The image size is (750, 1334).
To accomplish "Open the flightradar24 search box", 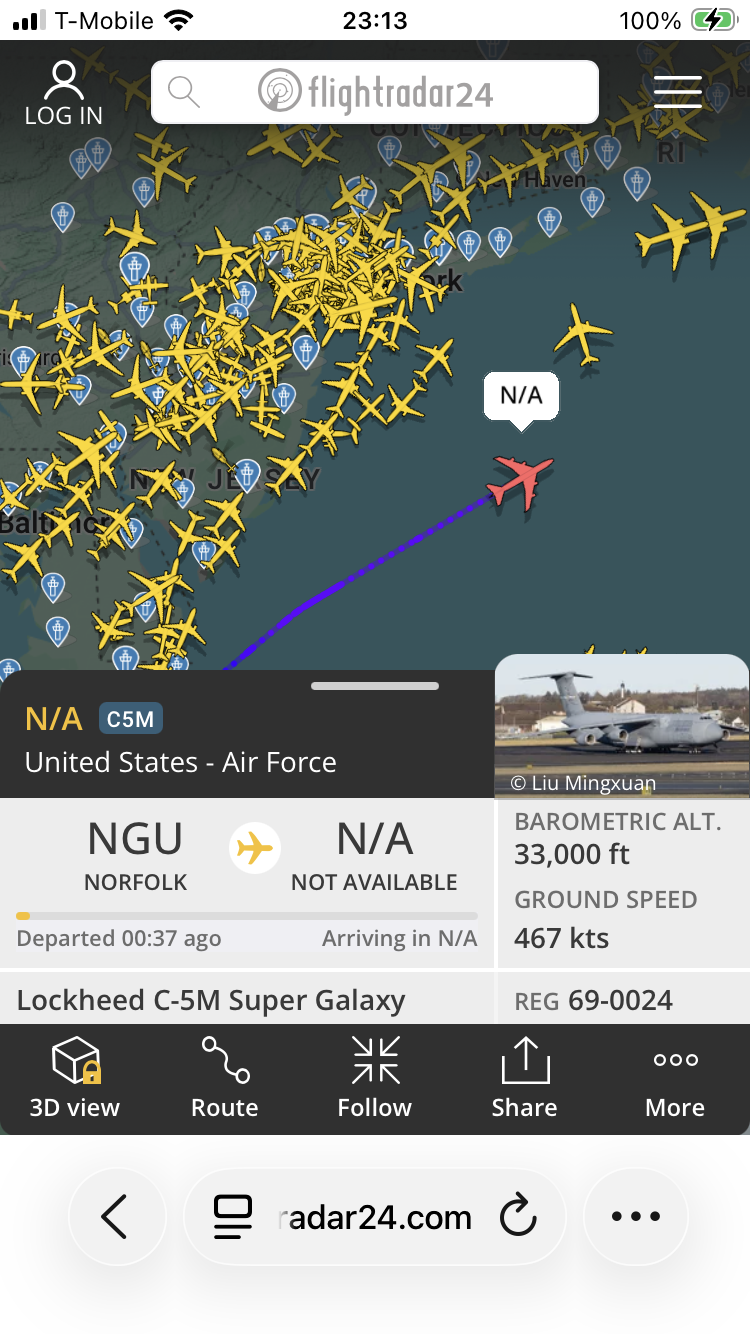I will 375,92.
